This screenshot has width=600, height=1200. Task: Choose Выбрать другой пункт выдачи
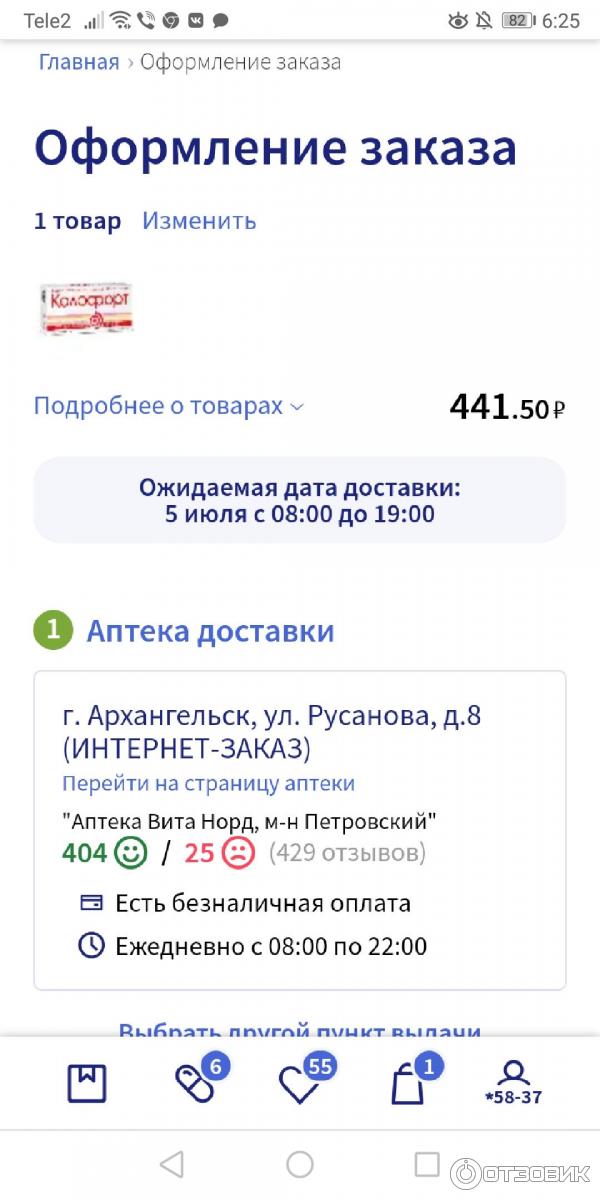(x=300, y=1030)
